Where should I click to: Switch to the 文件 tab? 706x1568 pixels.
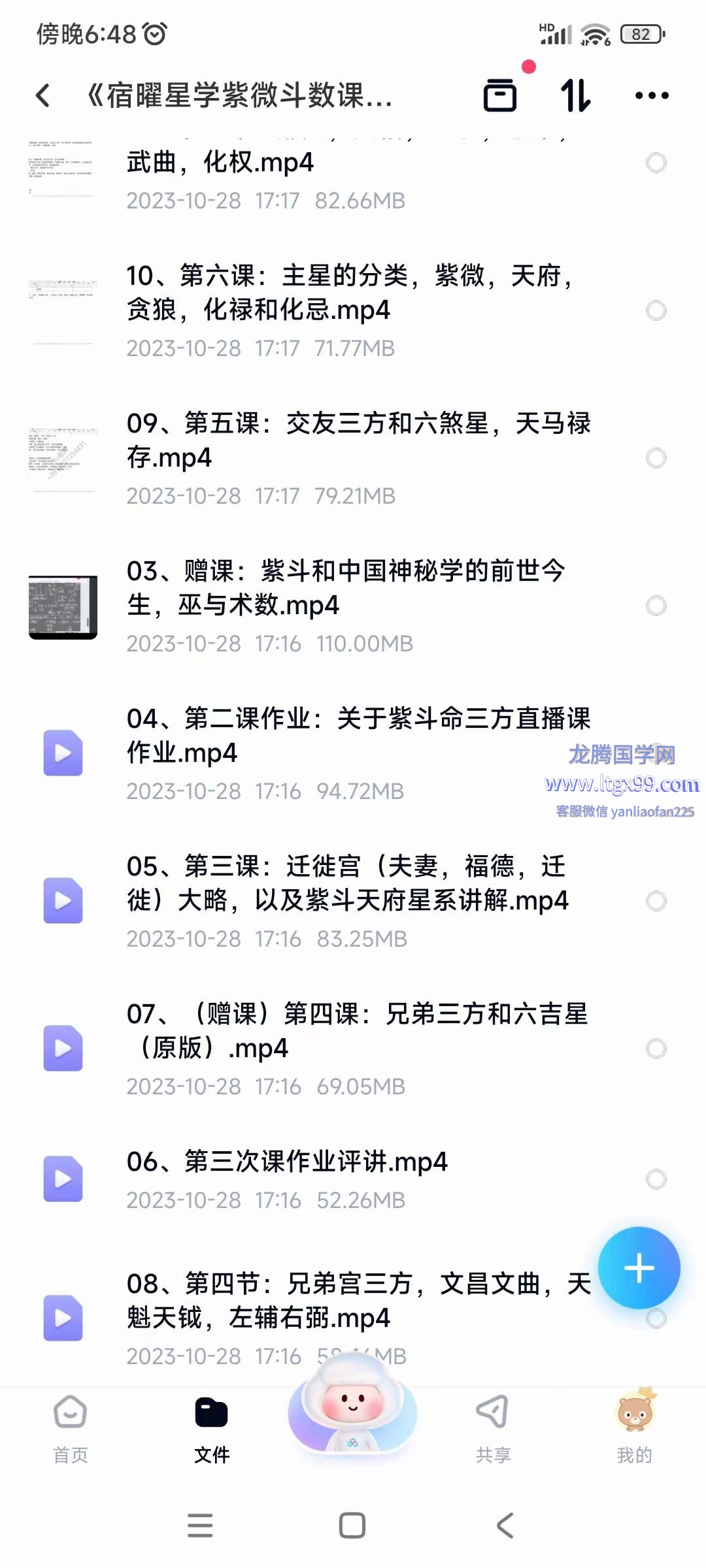click(212, 1428)
